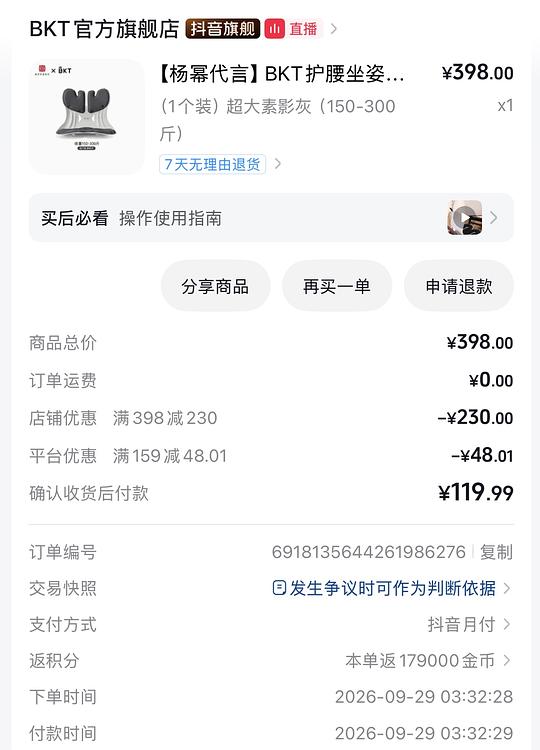
Task: Open 返积分 本单返179000金币 details
Action: click(x=428, y=661)
